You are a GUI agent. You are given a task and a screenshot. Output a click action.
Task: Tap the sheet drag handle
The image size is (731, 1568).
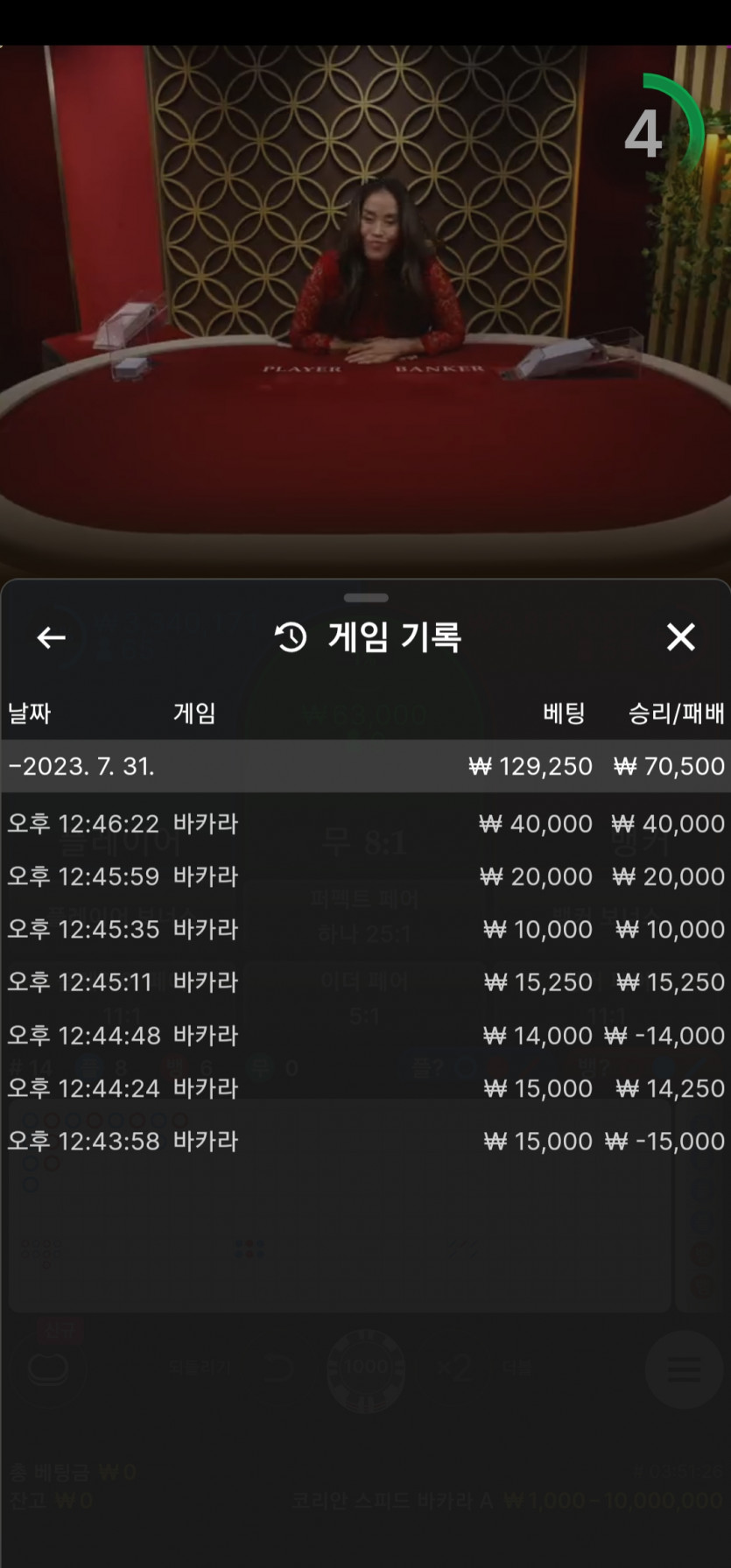click(366, 598)
